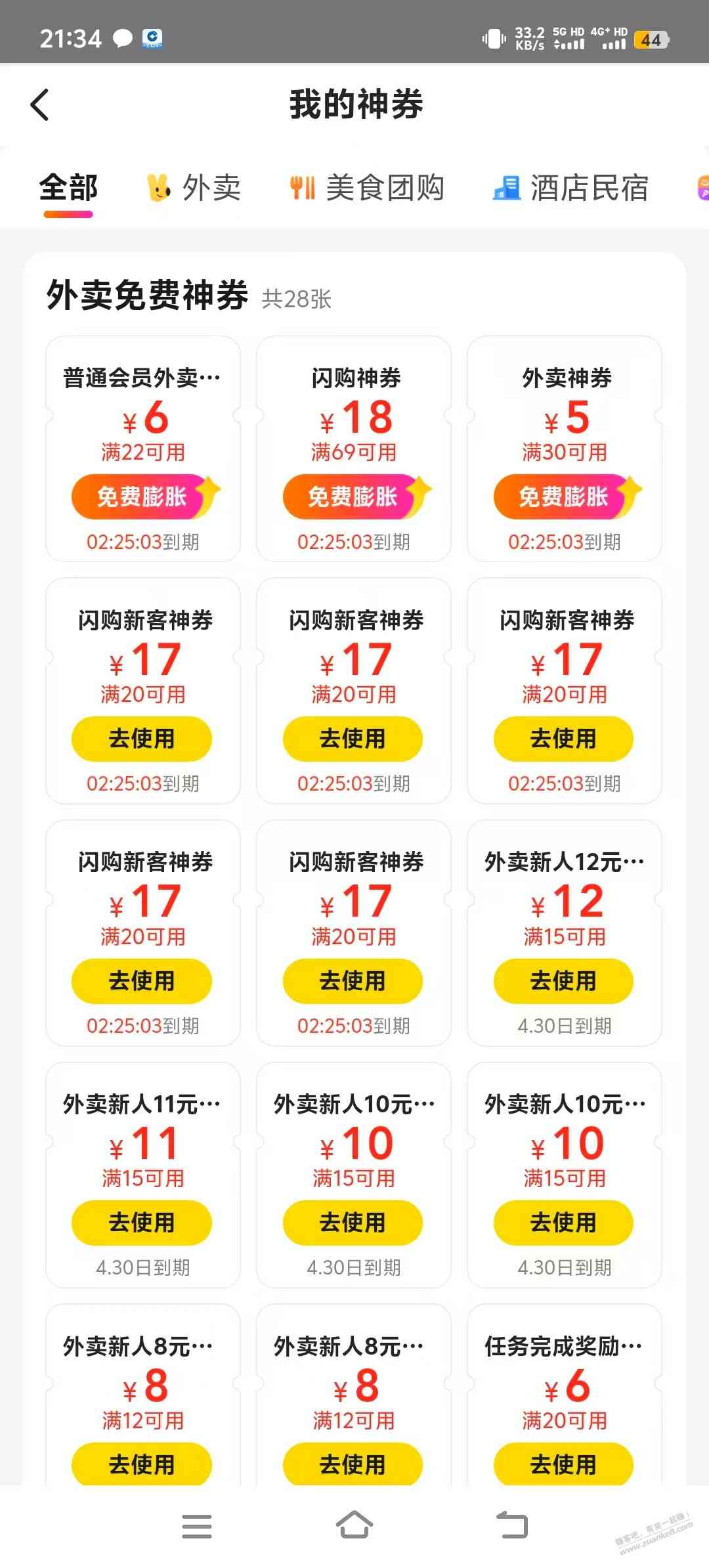The image size is (709, 1568).
Task: Switch to the 美食团购 tab
Action: [x=367, y=188]
